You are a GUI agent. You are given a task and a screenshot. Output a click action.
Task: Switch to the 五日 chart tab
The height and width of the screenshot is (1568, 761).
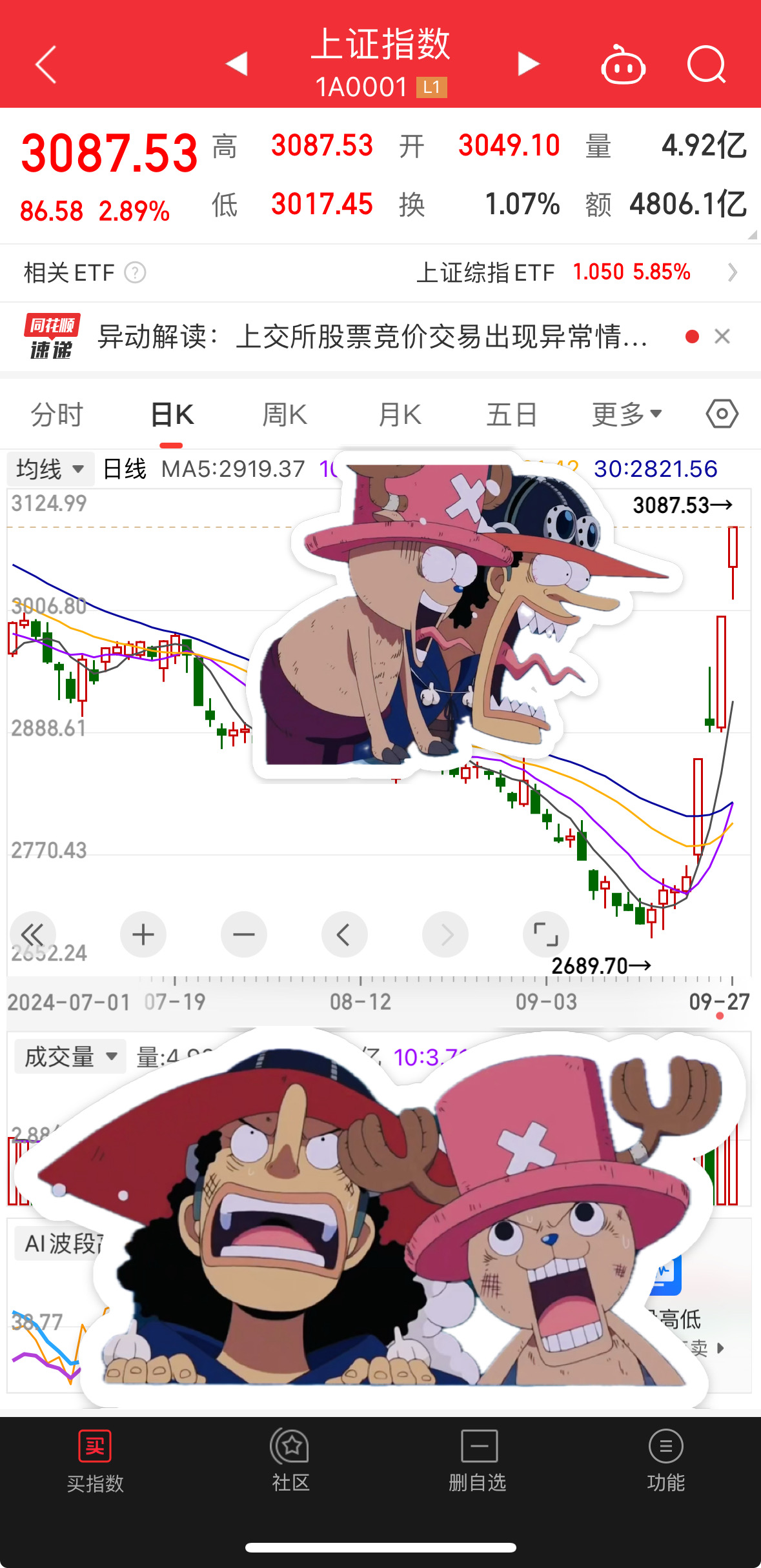pos(512,414)
